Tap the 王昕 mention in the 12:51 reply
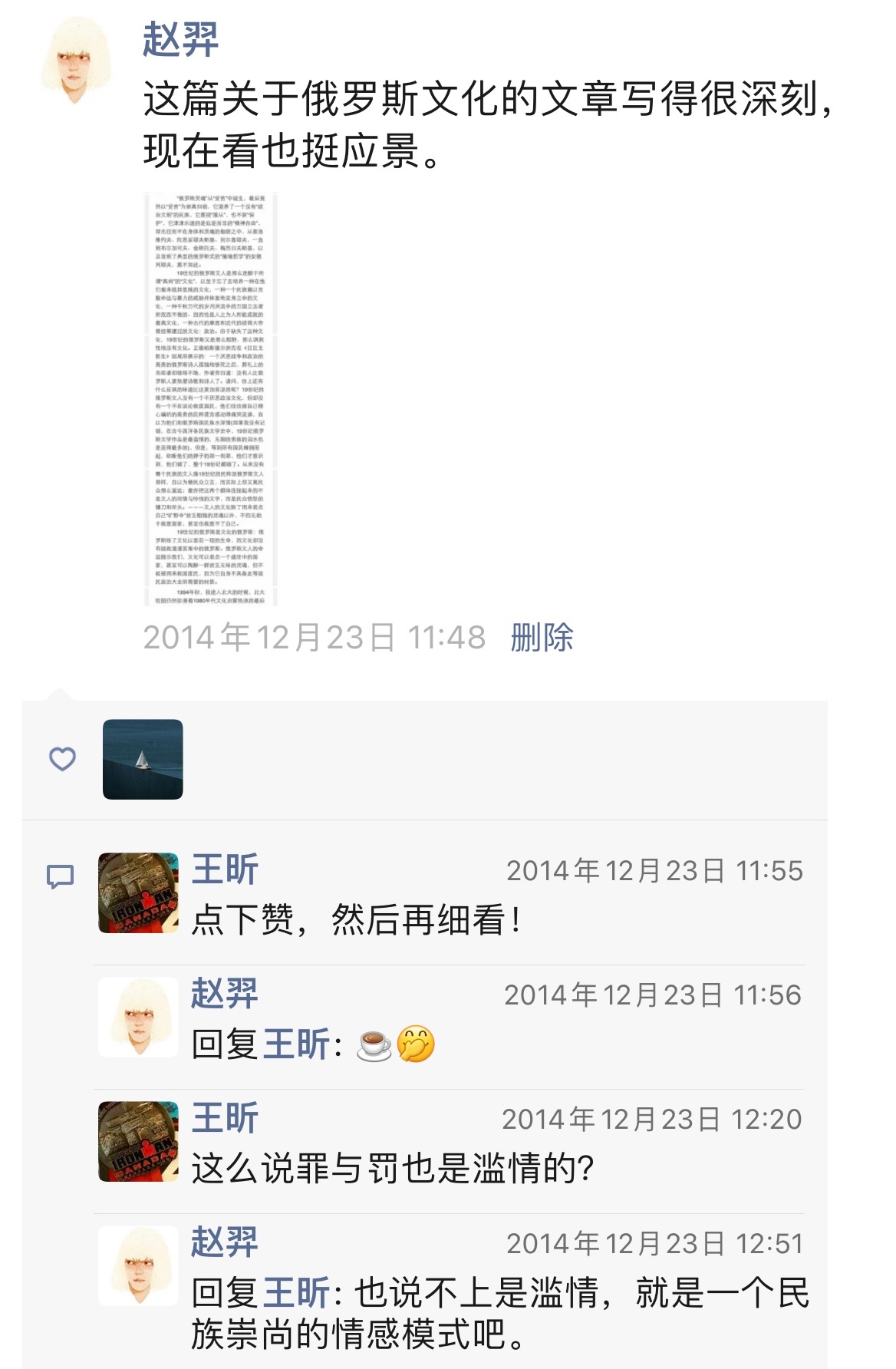 pyautogui.click(x=297, y=1293)
